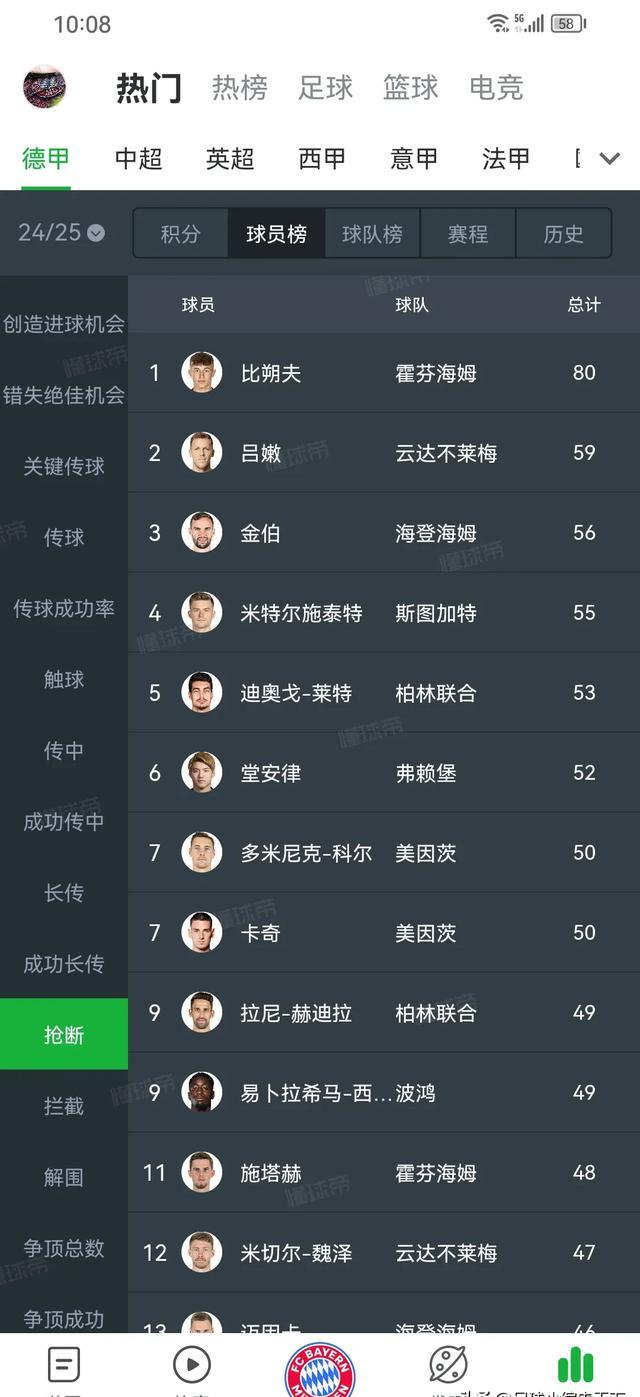Image resolution: width=640 pixels, height=1397 pixels.
Task: Switch to the 积分 segment
Action: point(180,234)
